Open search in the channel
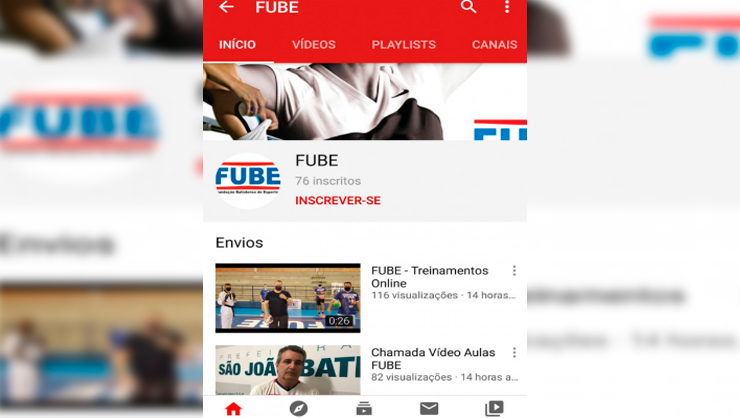The width and height of the screenshot is (740, 418). coord(468,8)
